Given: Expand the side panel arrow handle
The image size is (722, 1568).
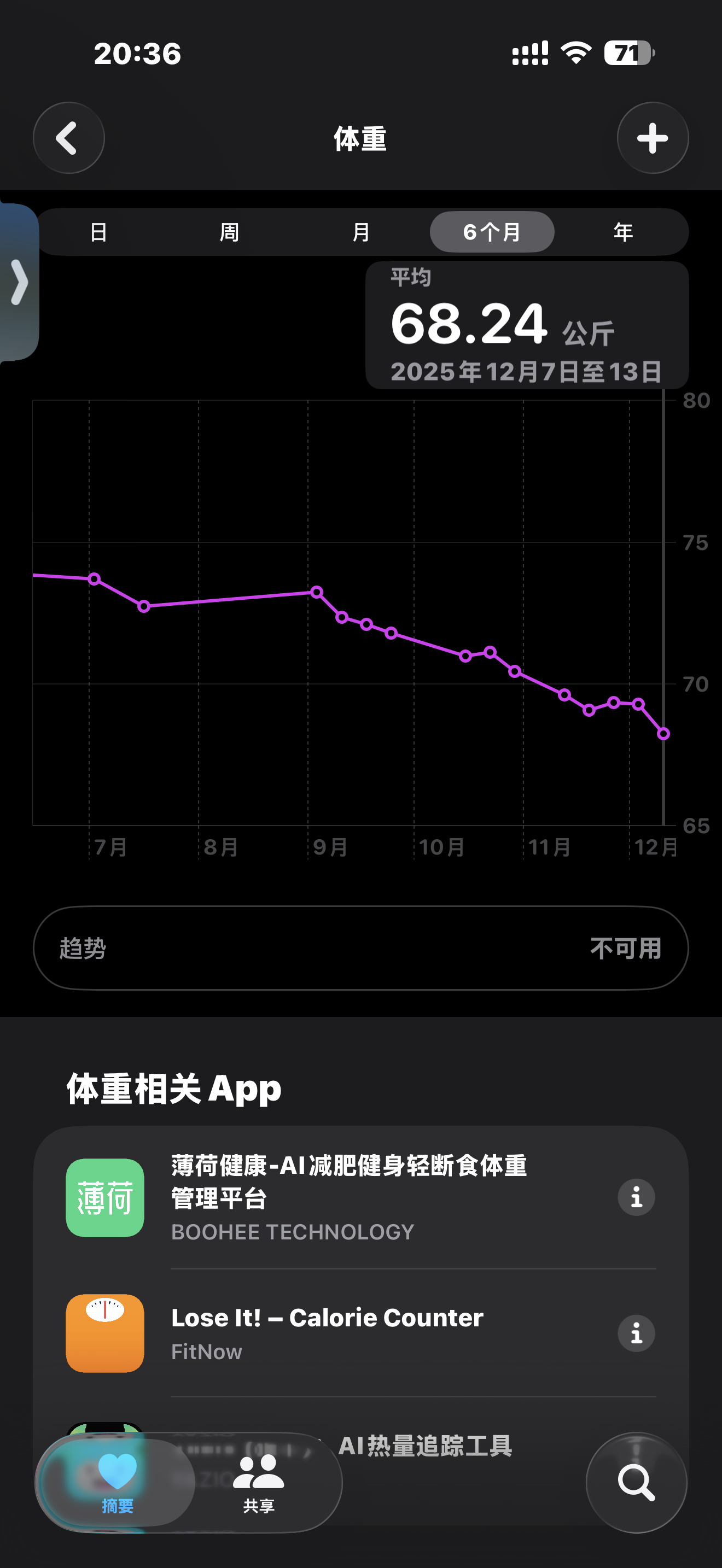Looking at the screenshot, I should coord(19,282).
